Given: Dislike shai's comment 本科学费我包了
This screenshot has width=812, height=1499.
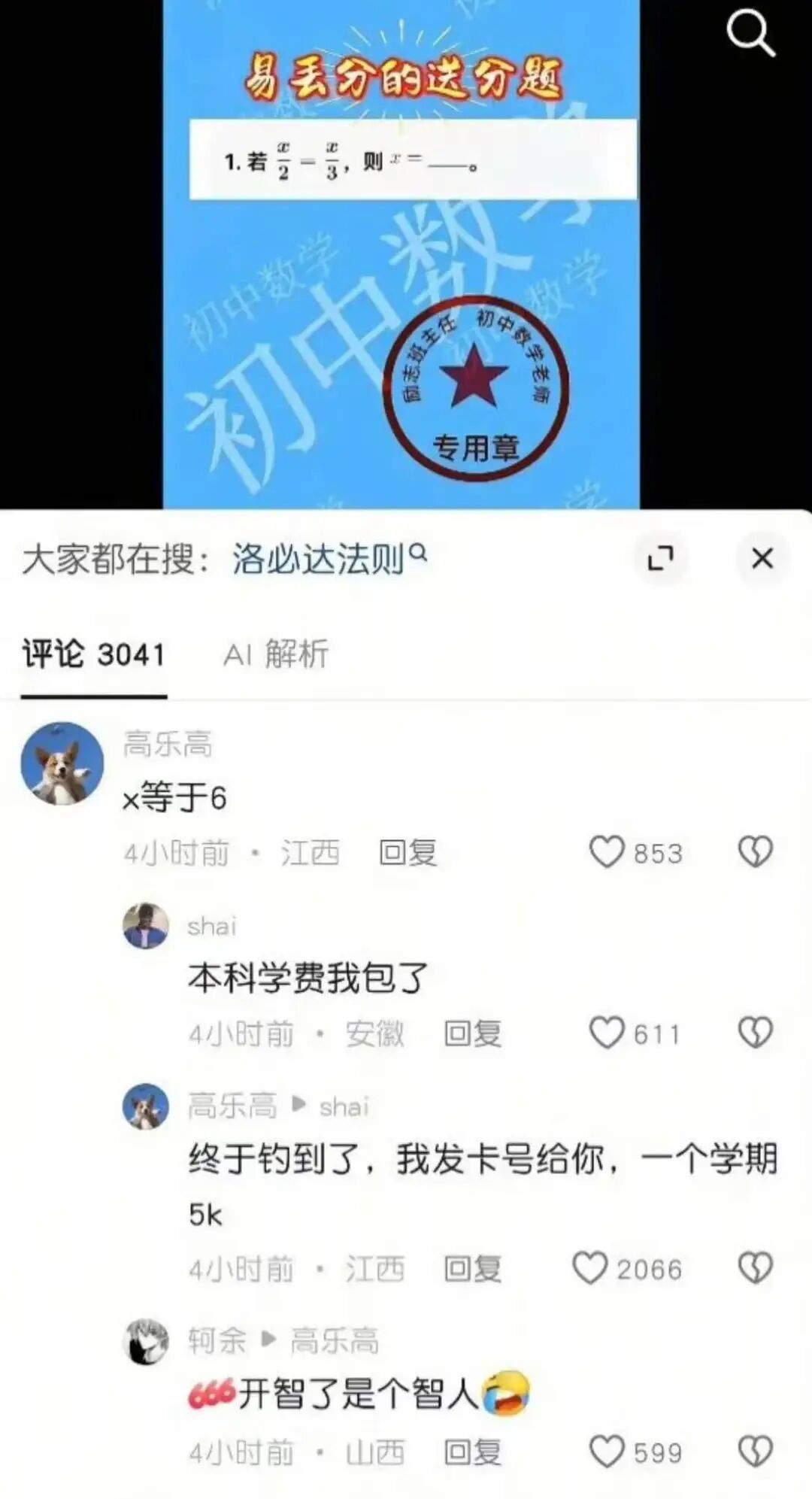Looking at the screenshot, I should click(755, 1033).
